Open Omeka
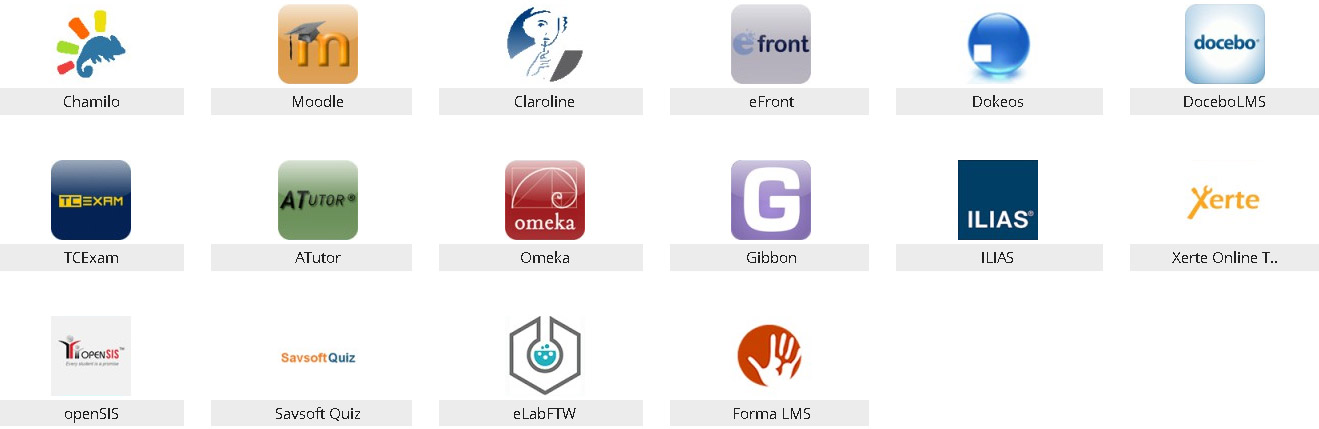Screen dimensions: 1319x429 pyautogui.click(x=544, y=200)
